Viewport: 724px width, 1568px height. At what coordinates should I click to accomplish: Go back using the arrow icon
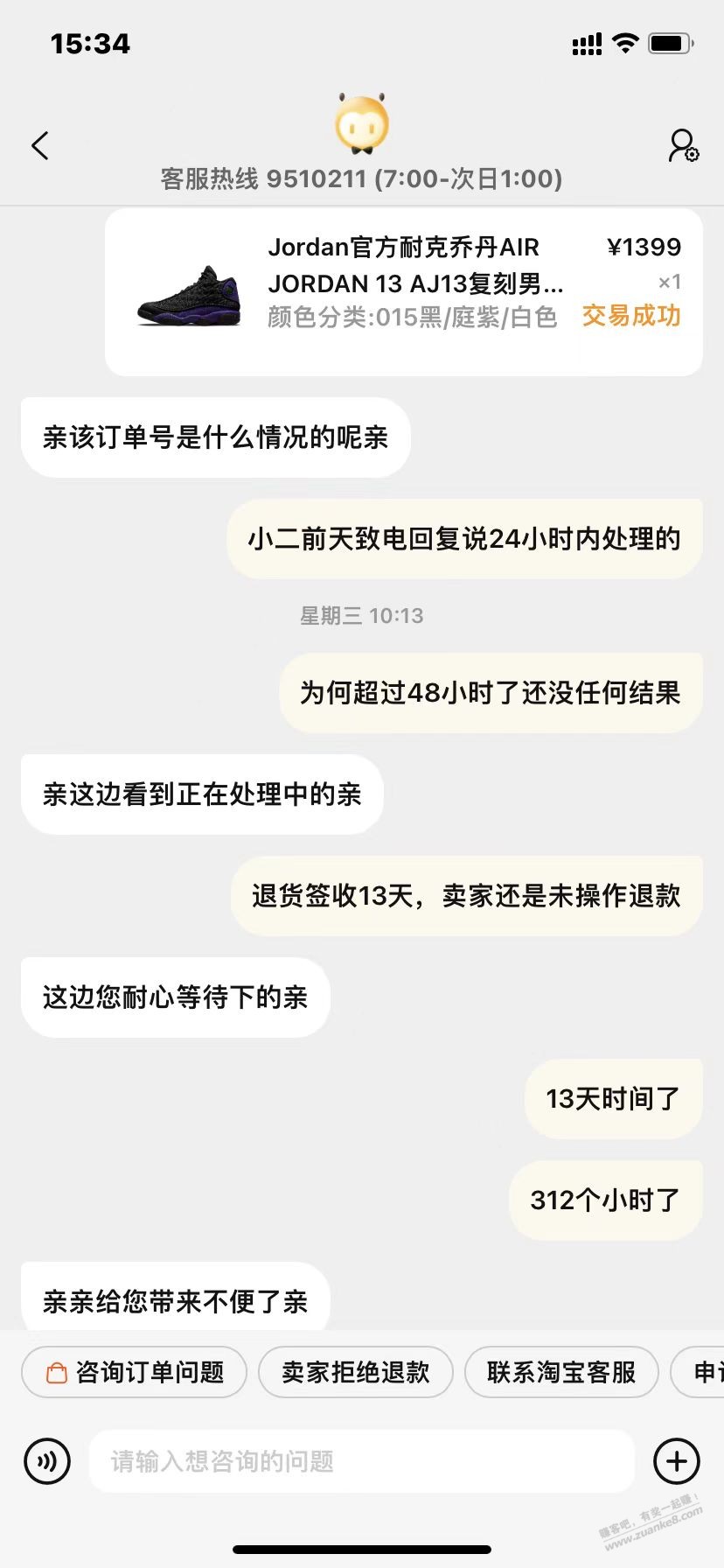[x=40, y=146]
